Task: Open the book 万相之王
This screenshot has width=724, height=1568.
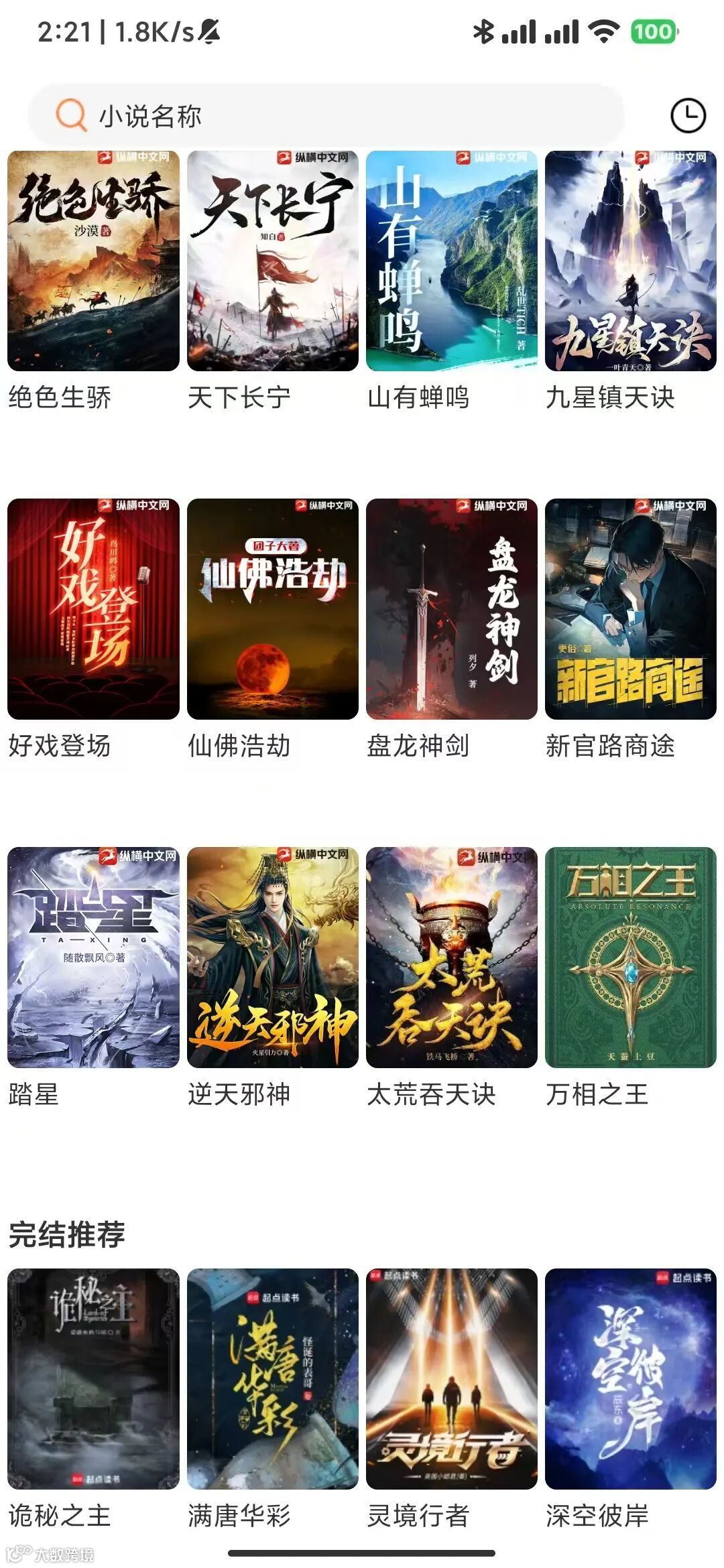Action: coord(630,958)
